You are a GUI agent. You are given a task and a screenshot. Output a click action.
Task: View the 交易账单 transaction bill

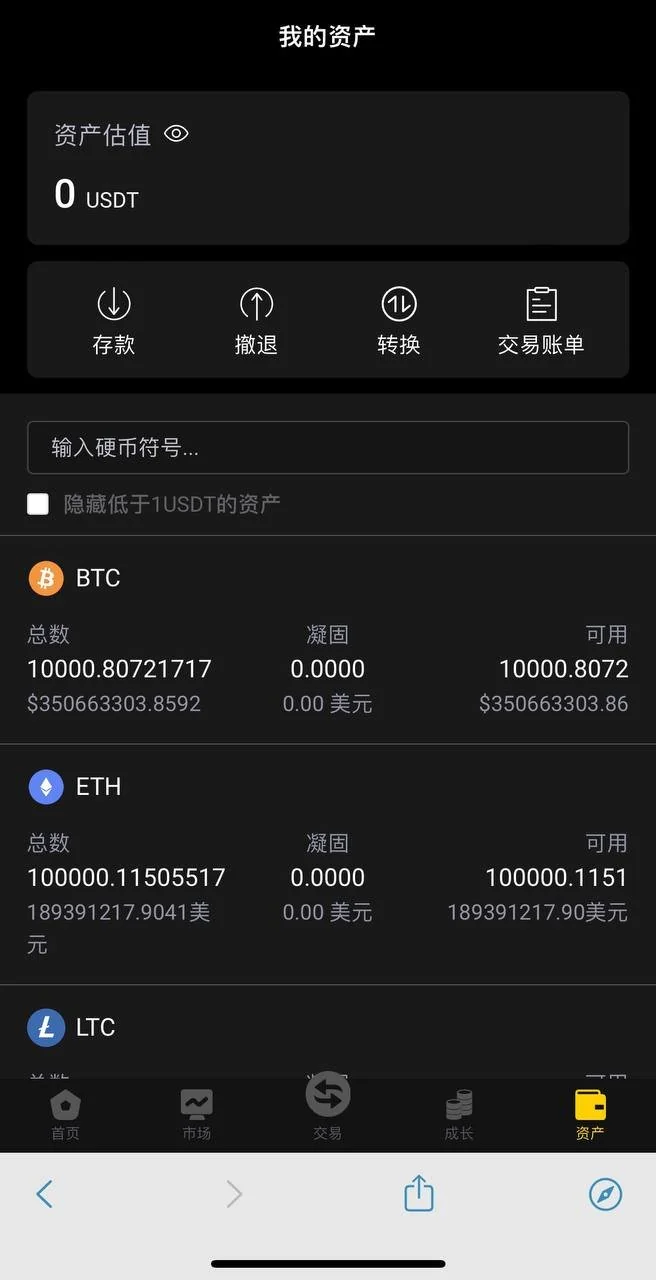[x=541, y=321]
